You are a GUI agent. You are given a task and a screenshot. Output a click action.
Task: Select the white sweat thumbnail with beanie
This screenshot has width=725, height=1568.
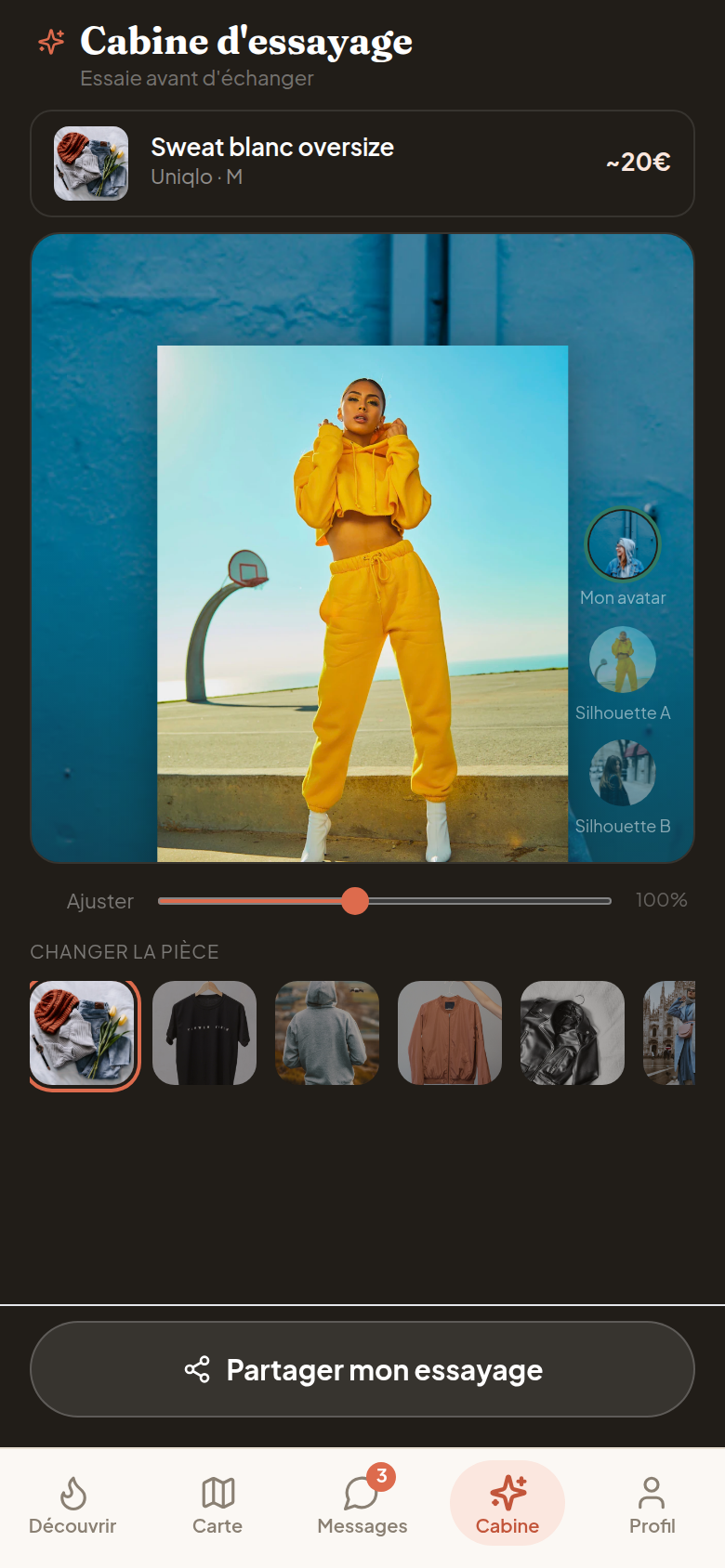click(84, 1034)
